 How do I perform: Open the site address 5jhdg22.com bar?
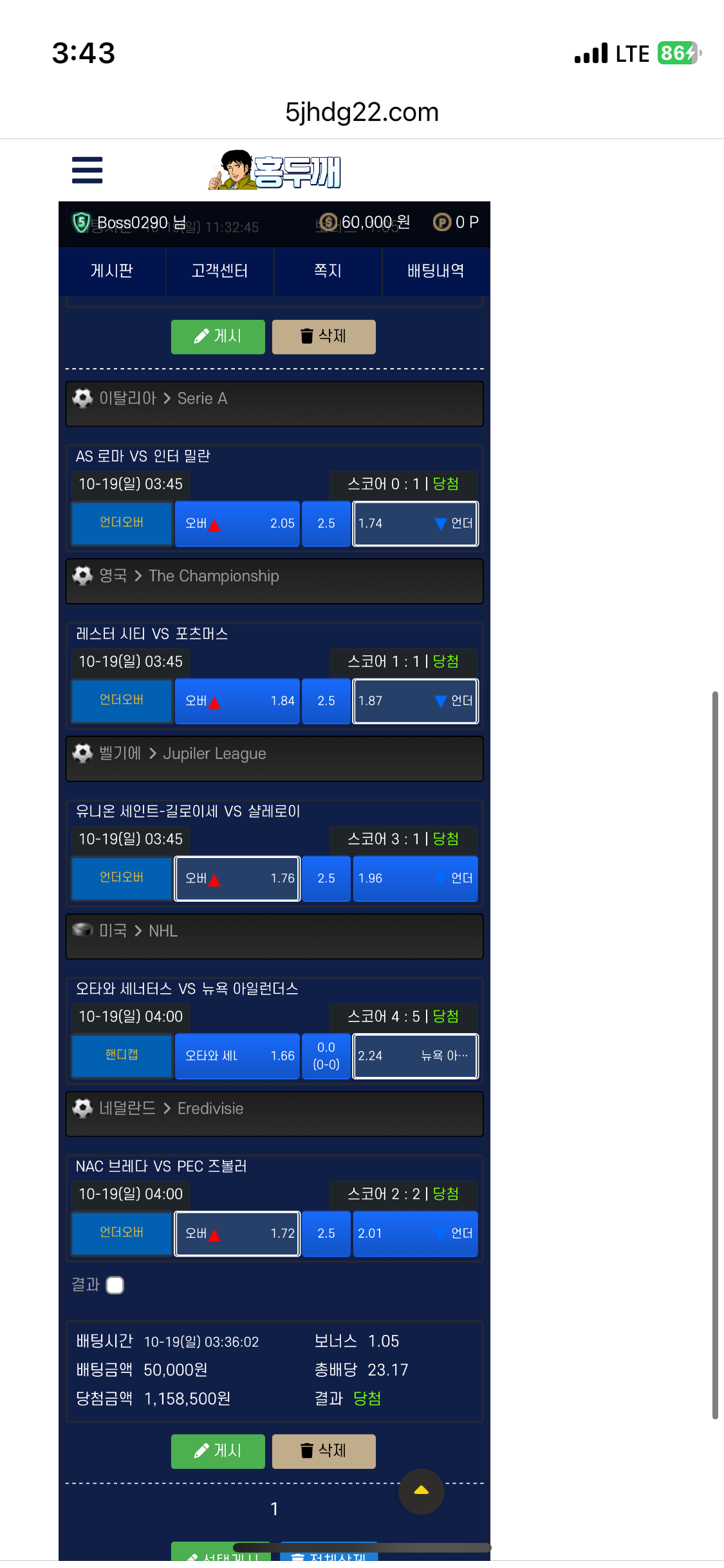[x=362, y=112]
